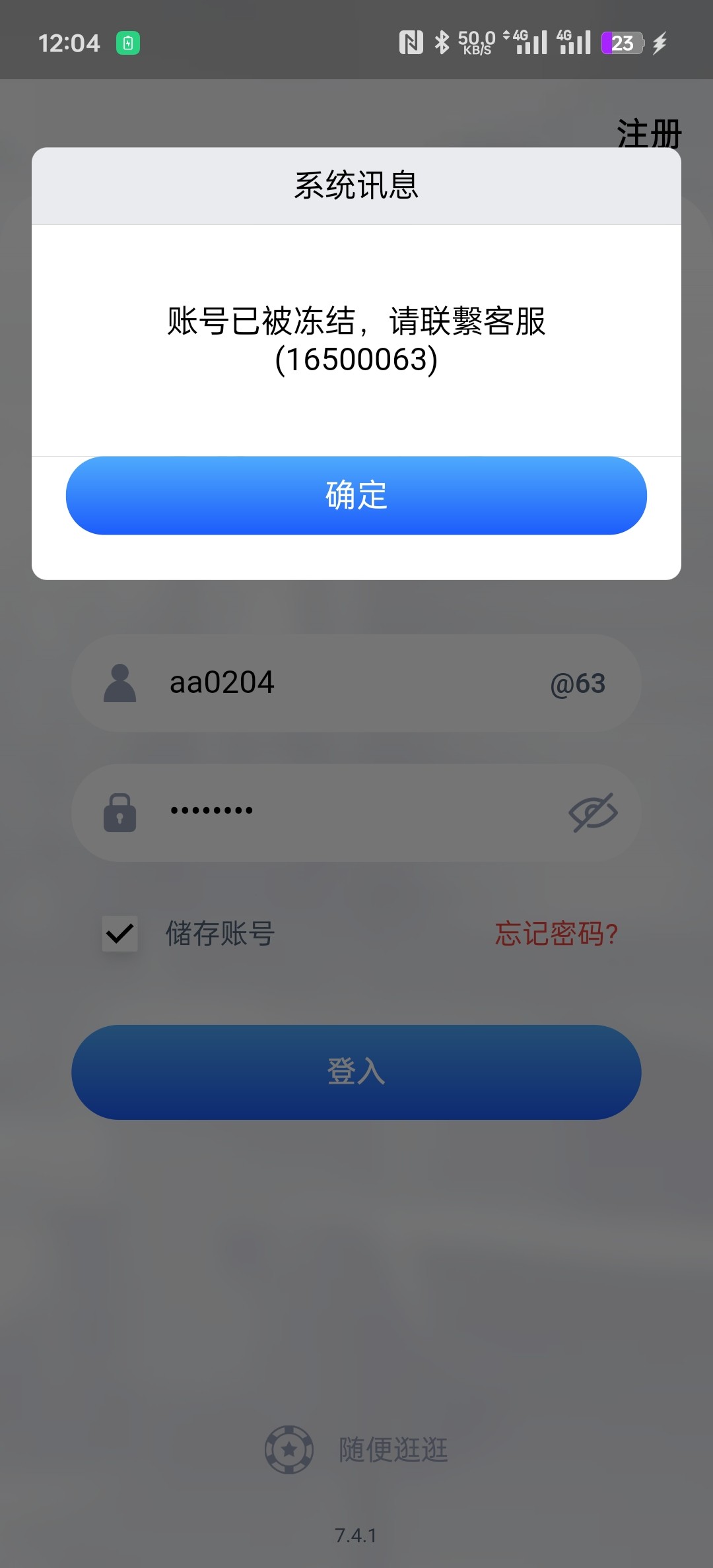Click the Bluetooth icon in status bar

tap(441, 42)
